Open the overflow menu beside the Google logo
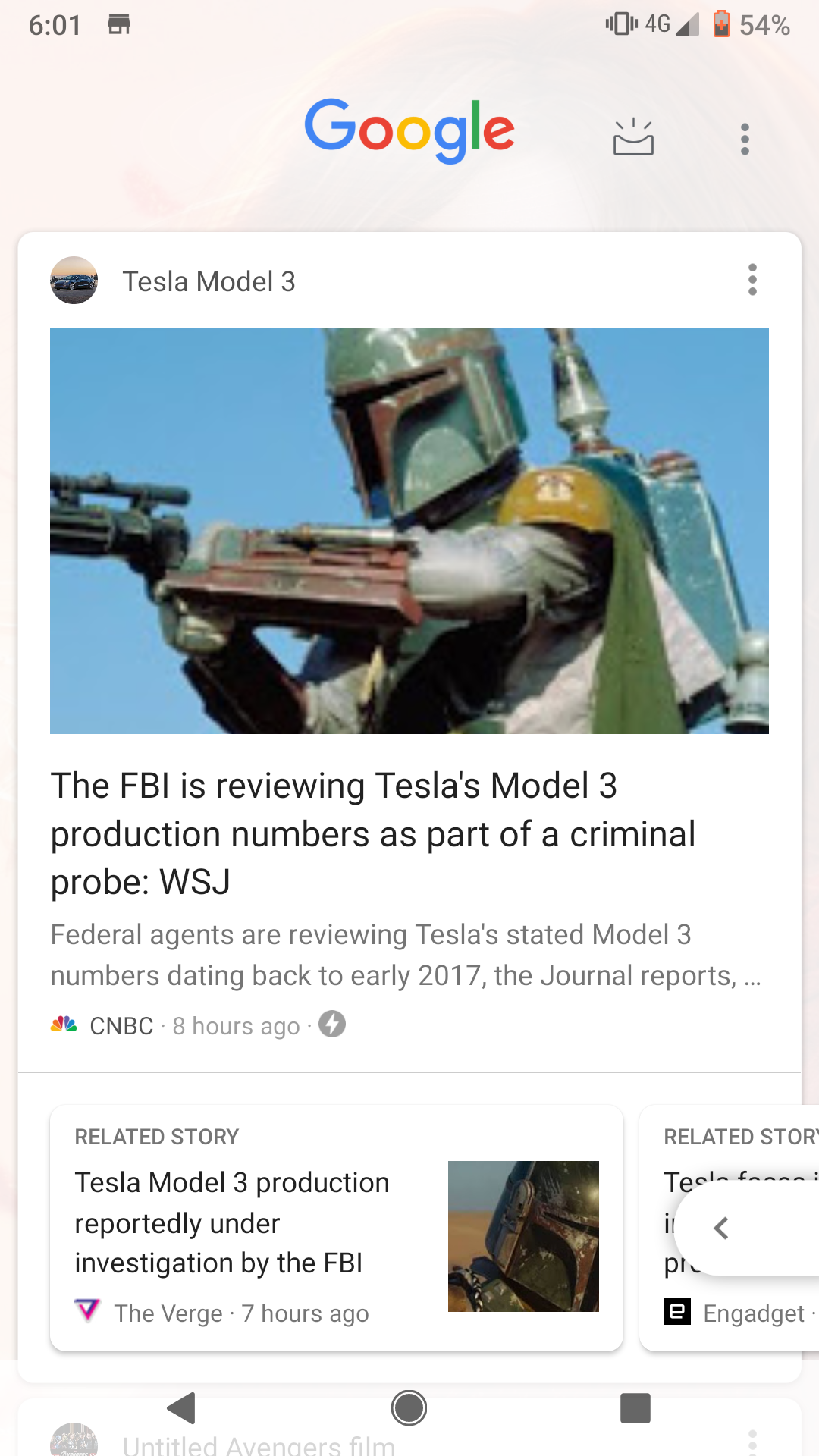Viewport: 819px width, 1456px height. click(745, 140)
